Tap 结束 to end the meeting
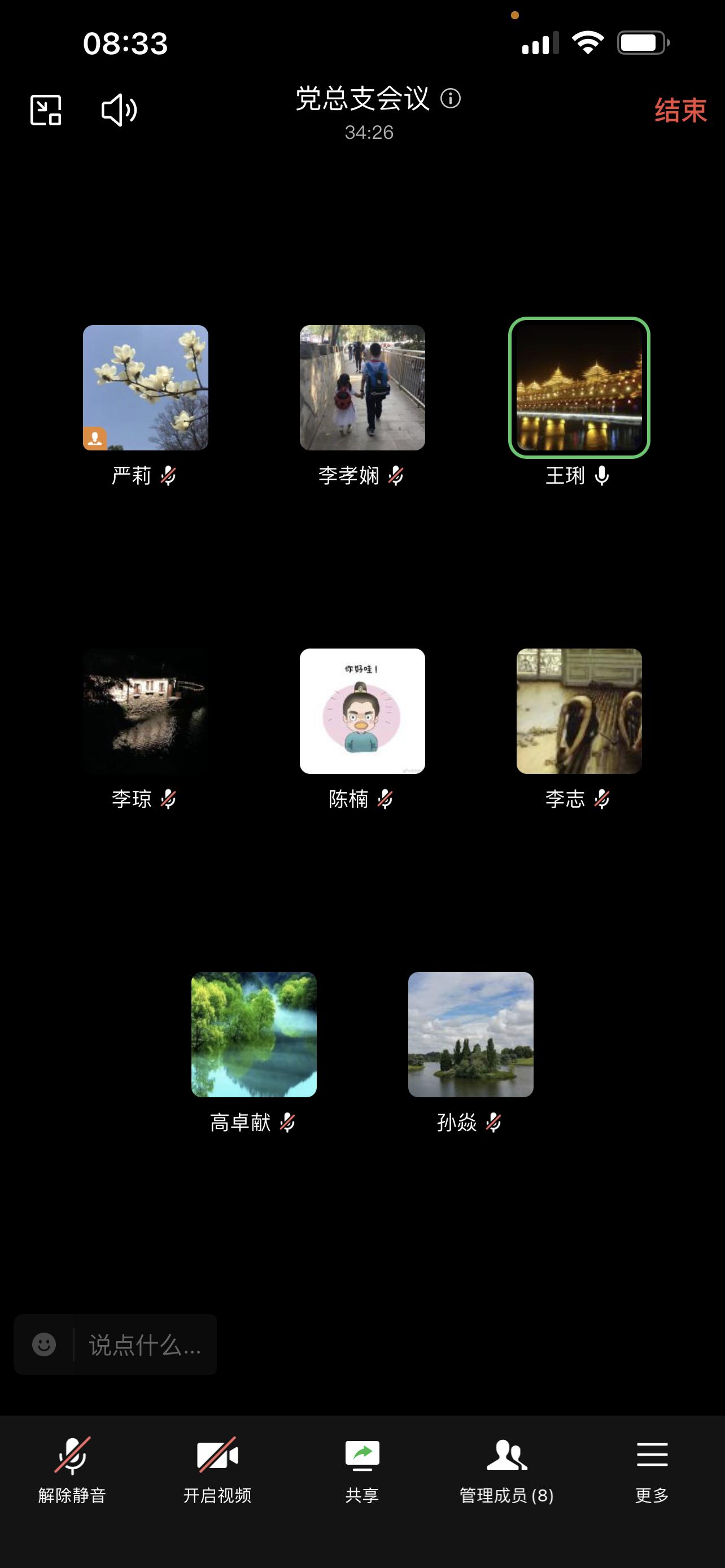This screenshot has width=725, height=1568. tap(680, 111)
